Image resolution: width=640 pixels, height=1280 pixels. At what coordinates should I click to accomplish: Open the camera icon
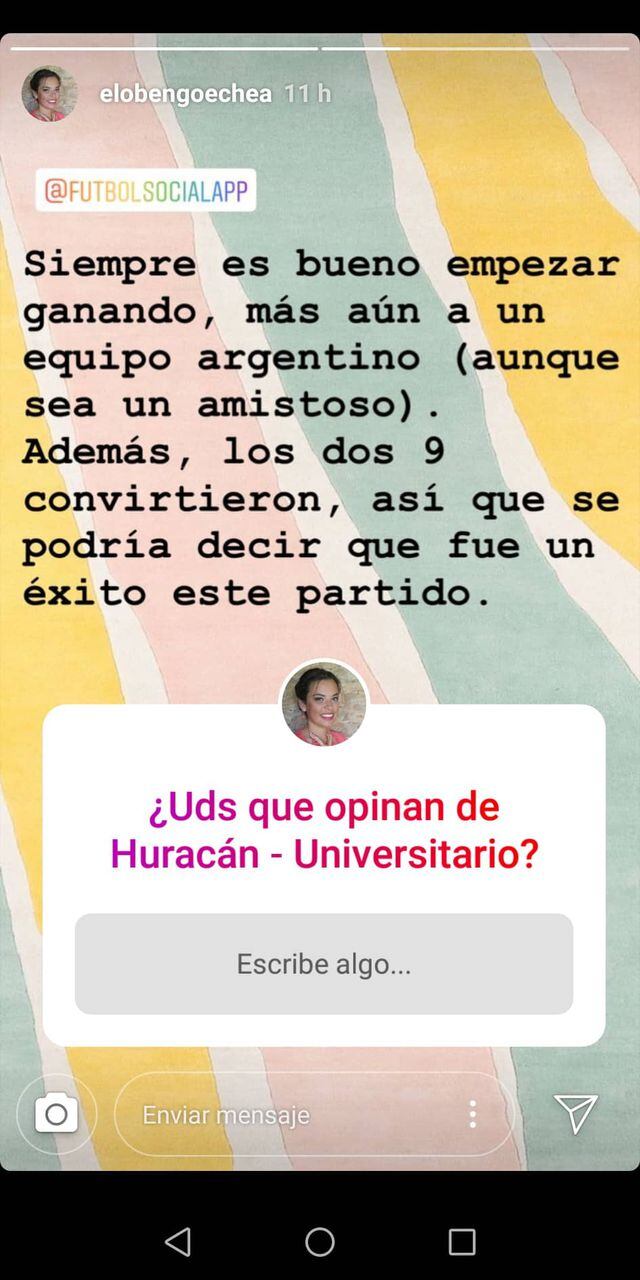(56, 1114)
